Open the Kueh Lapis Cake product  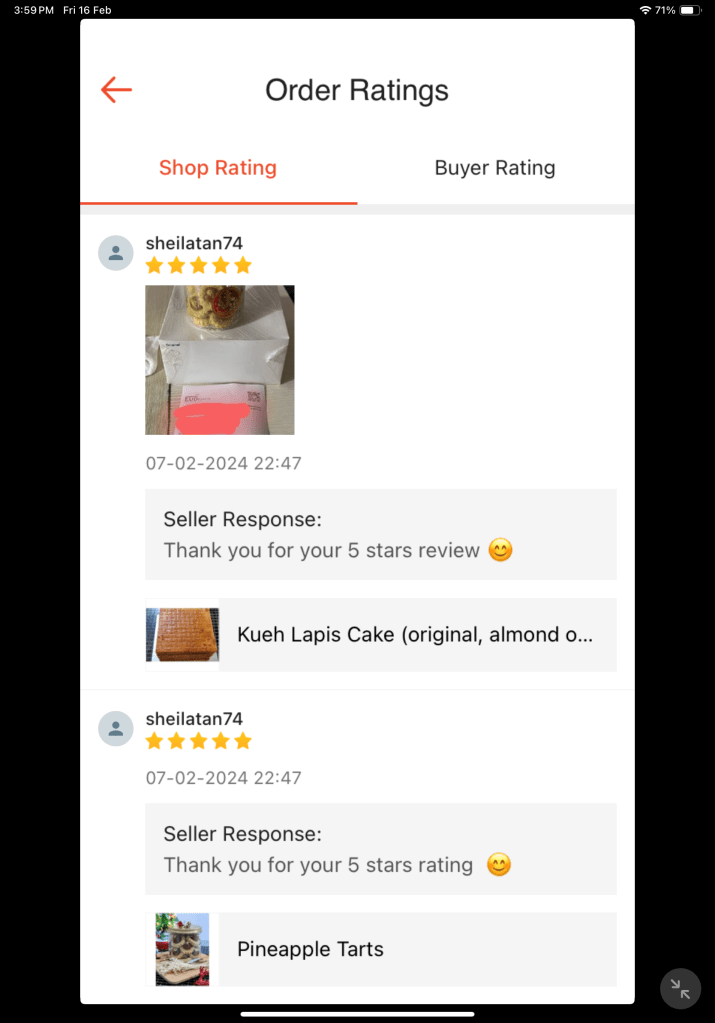(x=381, y=635)
